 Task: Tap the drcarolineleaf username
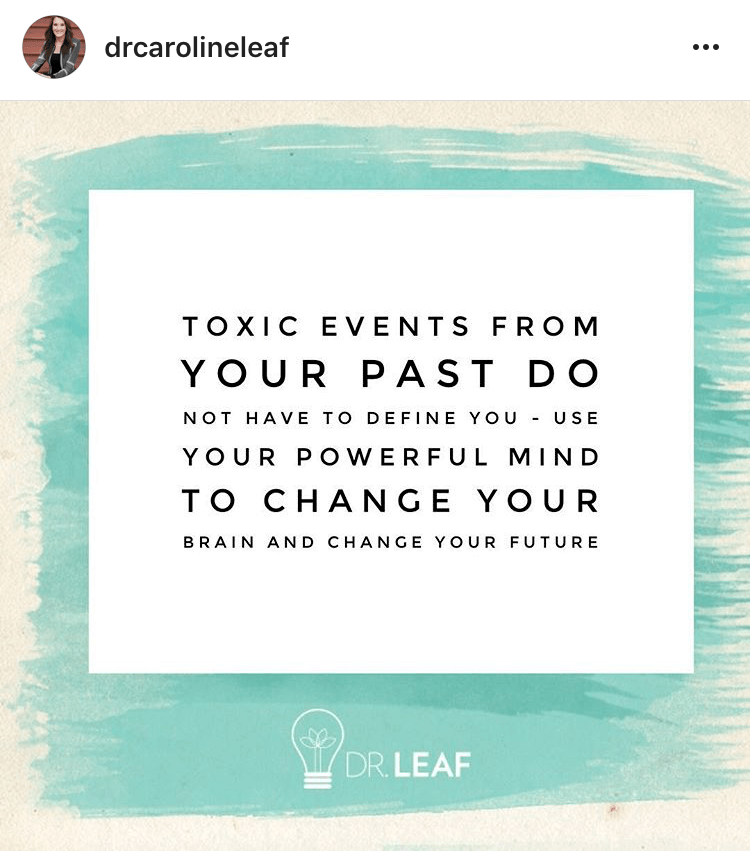pyautogui.click(x=196, y=48)
